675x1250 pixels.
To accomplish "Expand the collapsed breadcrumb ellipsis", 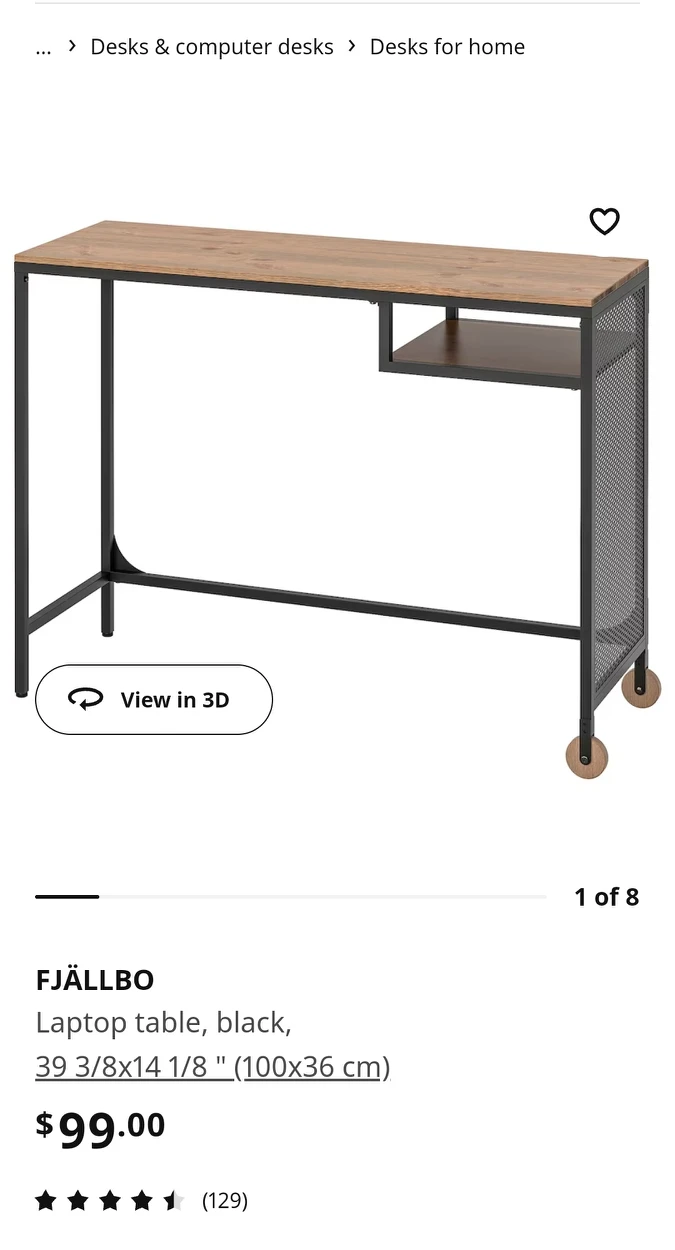I will coord(43,47).
